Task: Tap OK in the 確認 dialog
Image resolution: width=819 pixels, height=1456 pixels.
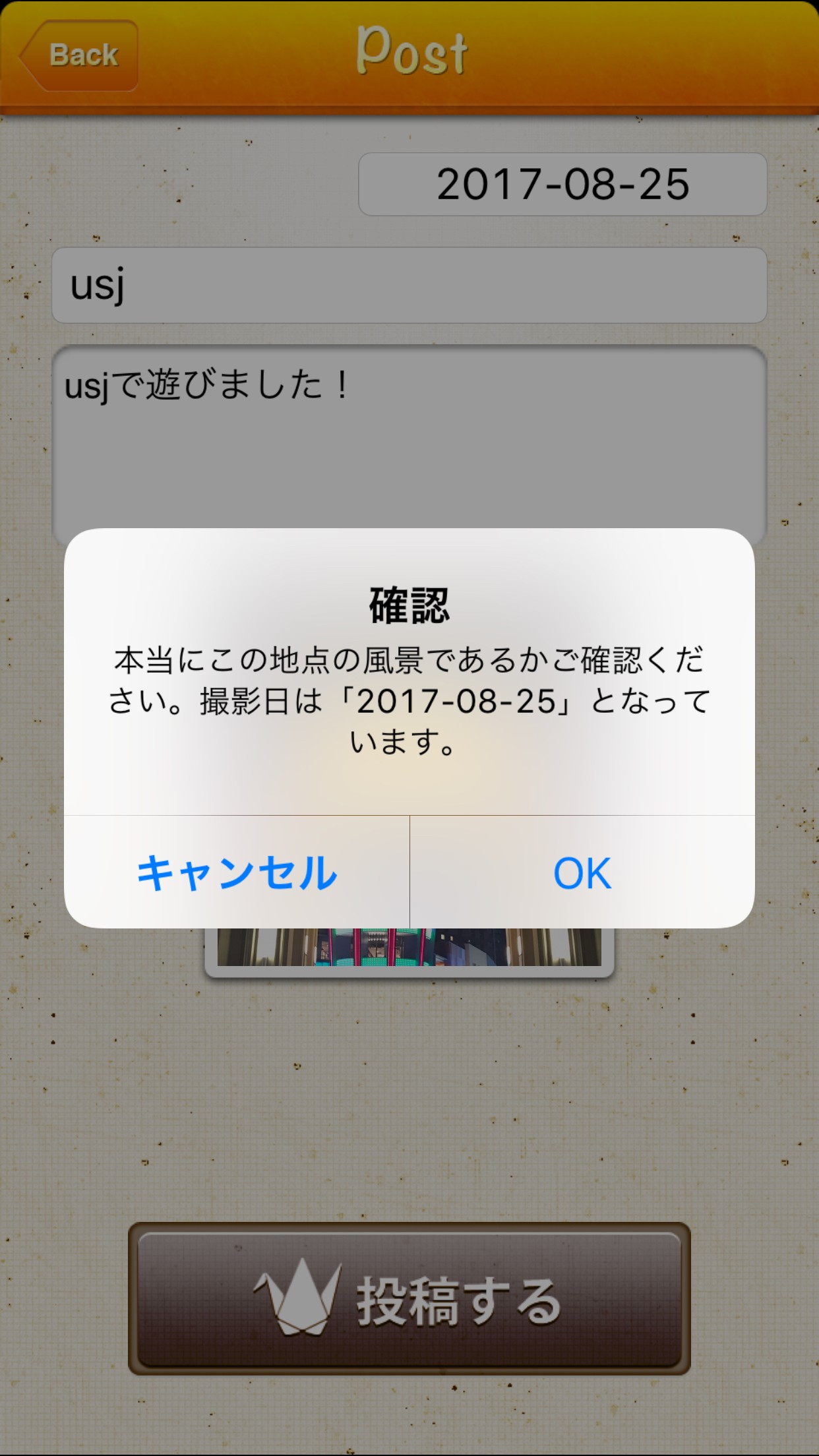Action: (582, 872)
